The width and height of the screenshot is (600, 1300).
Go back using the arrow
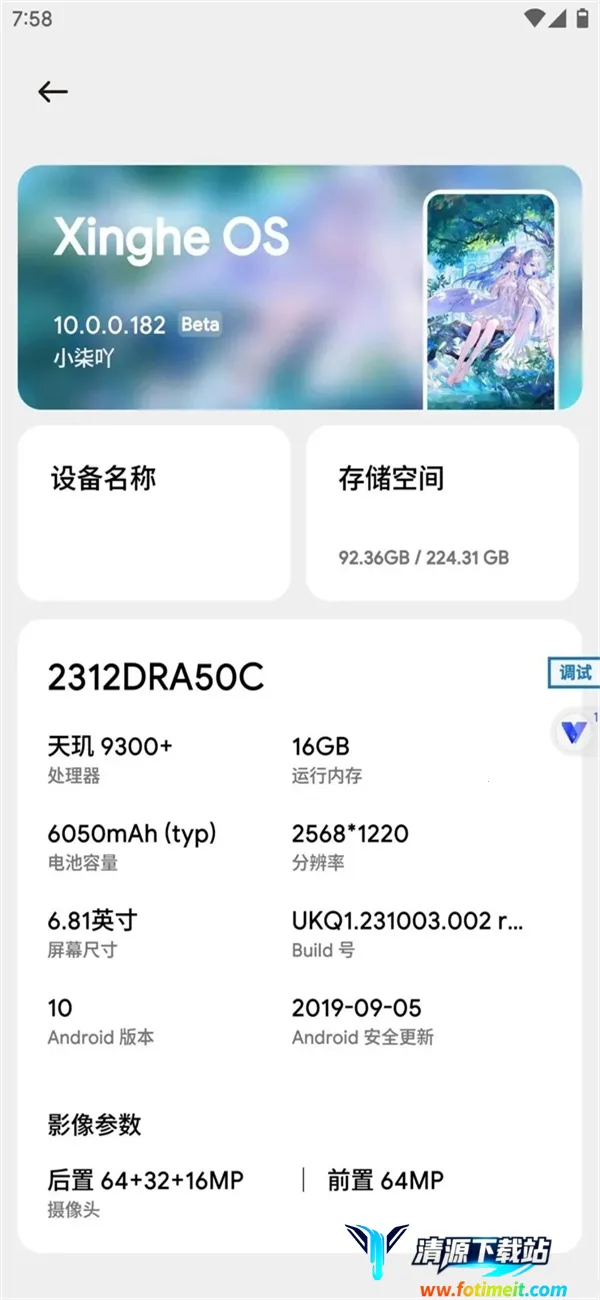point(53,92)
